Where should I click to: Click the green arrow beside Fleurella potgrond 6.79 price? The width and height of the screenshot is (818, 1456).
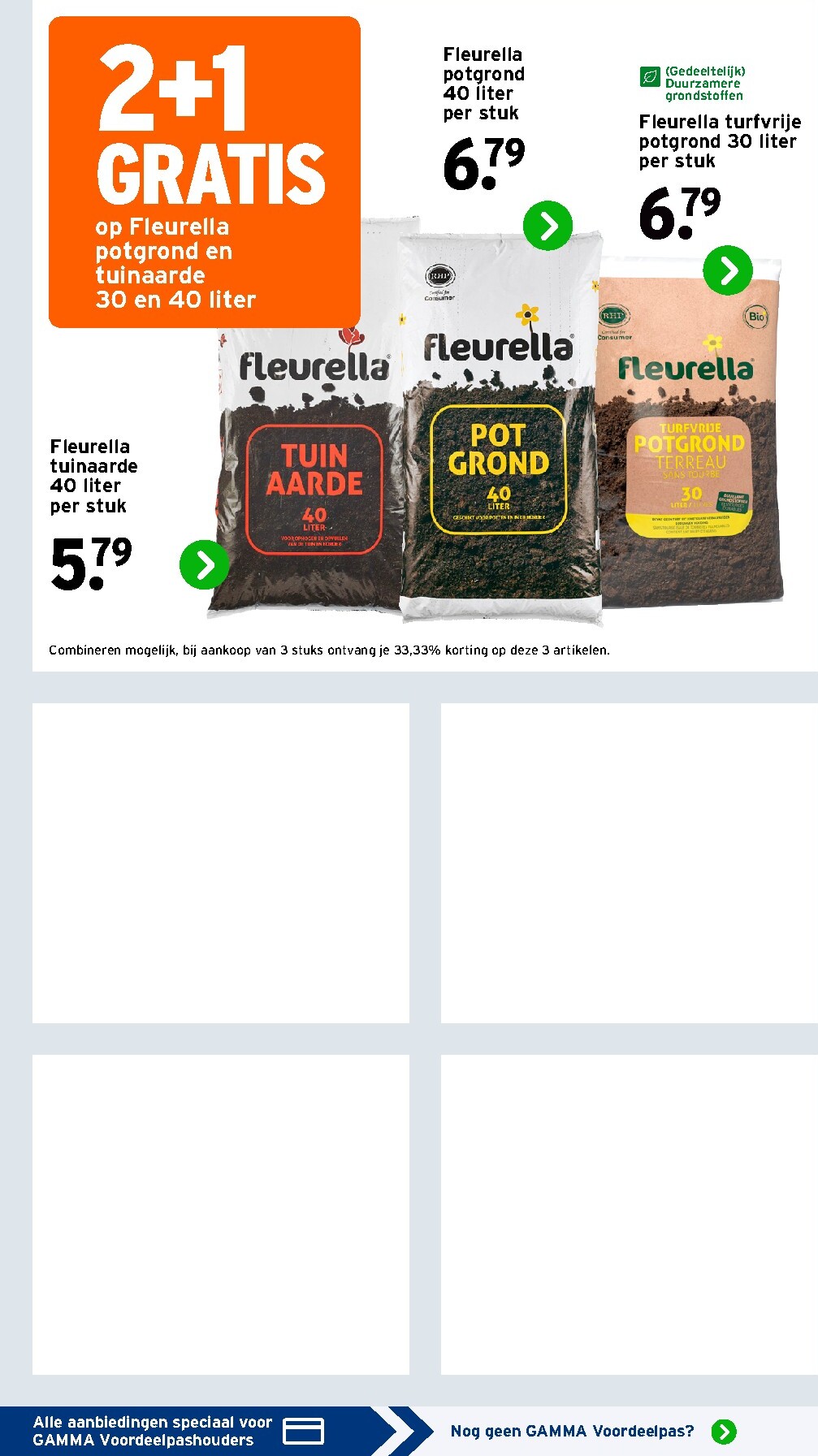click(547, 224)
